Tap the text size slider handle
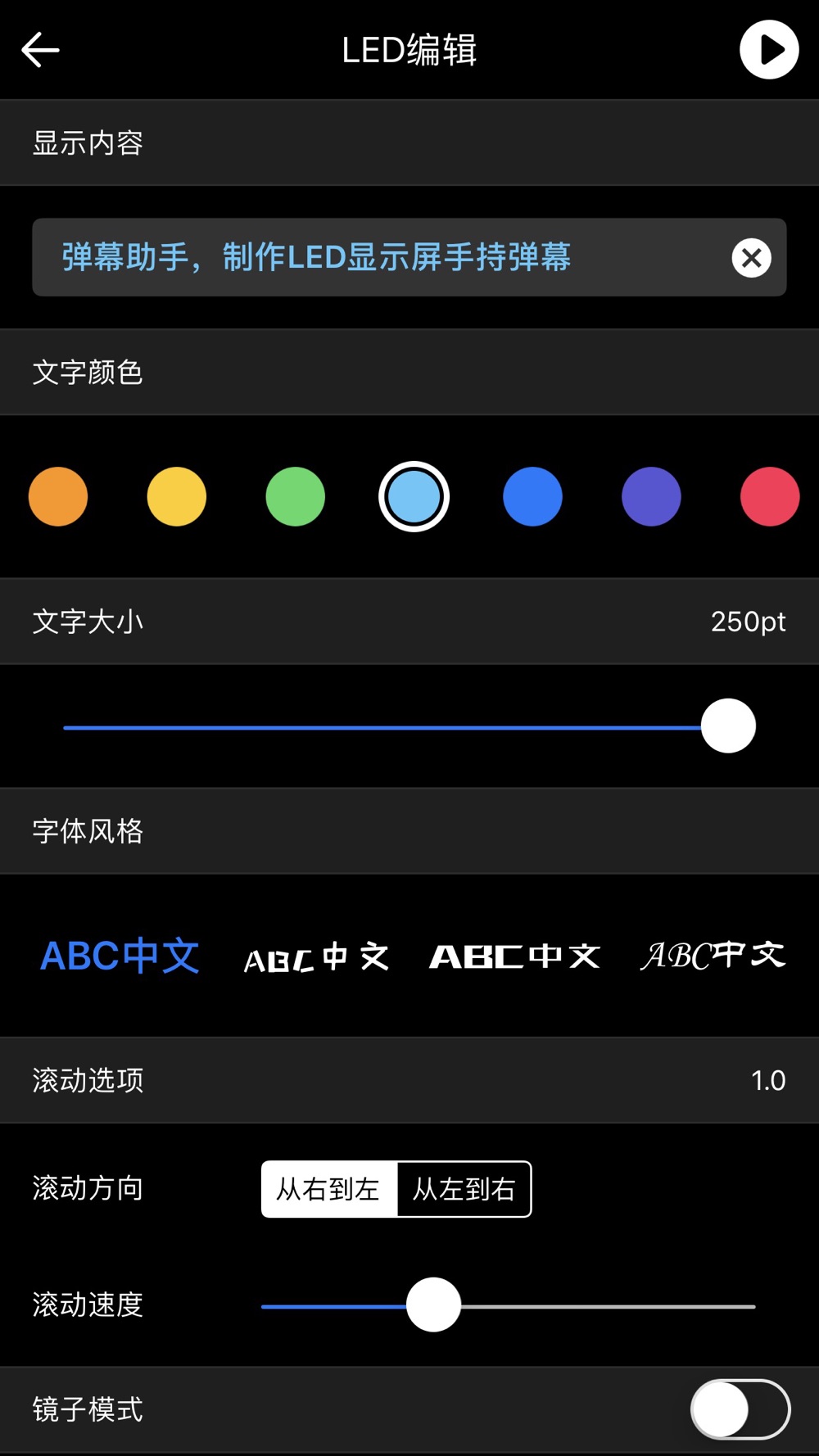This screenshot has width=819, height=1456. [x=728, y=726]
